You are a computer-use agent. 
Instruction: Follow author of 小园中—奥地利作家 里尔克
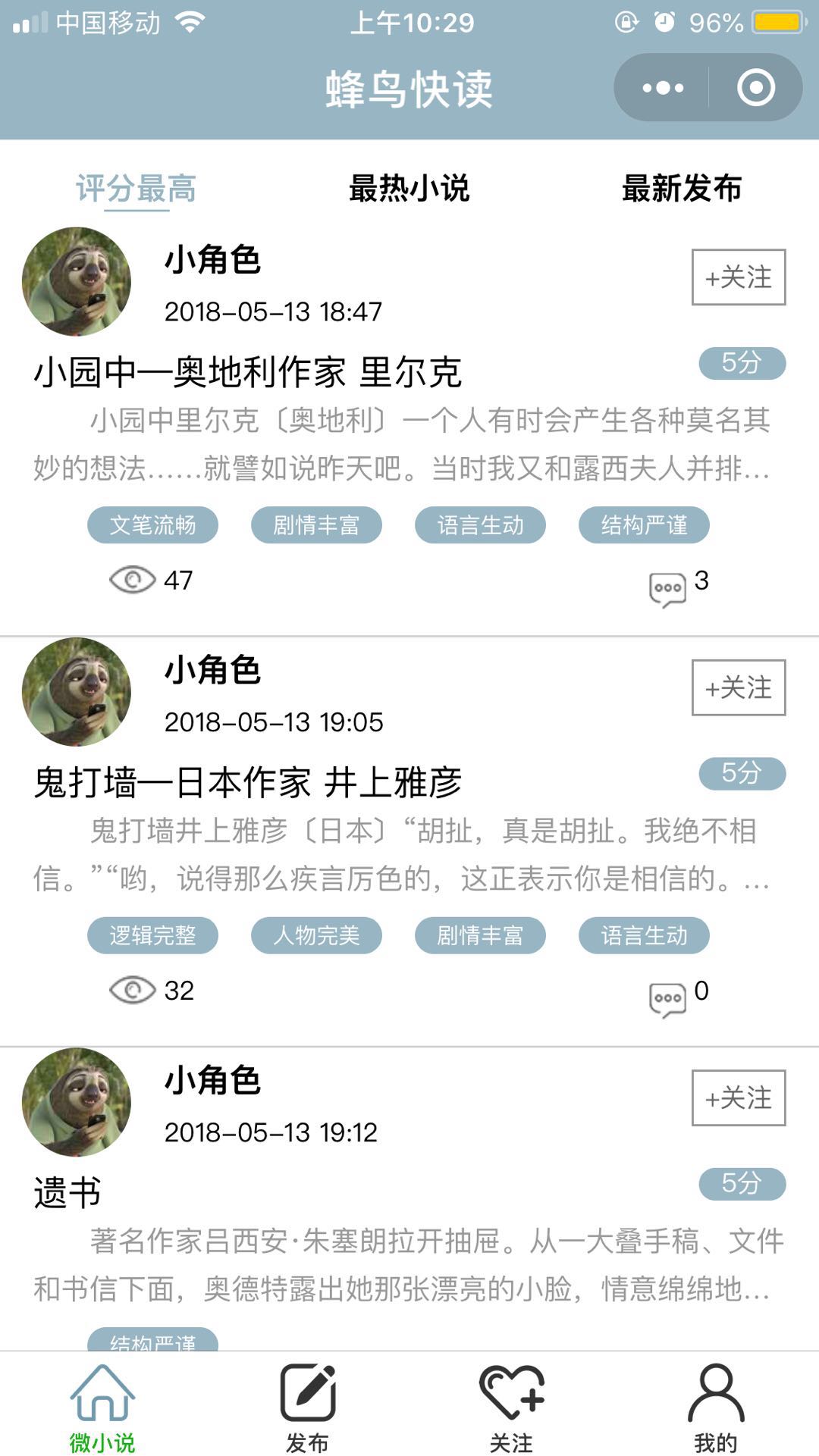click(x=739, y=277)
